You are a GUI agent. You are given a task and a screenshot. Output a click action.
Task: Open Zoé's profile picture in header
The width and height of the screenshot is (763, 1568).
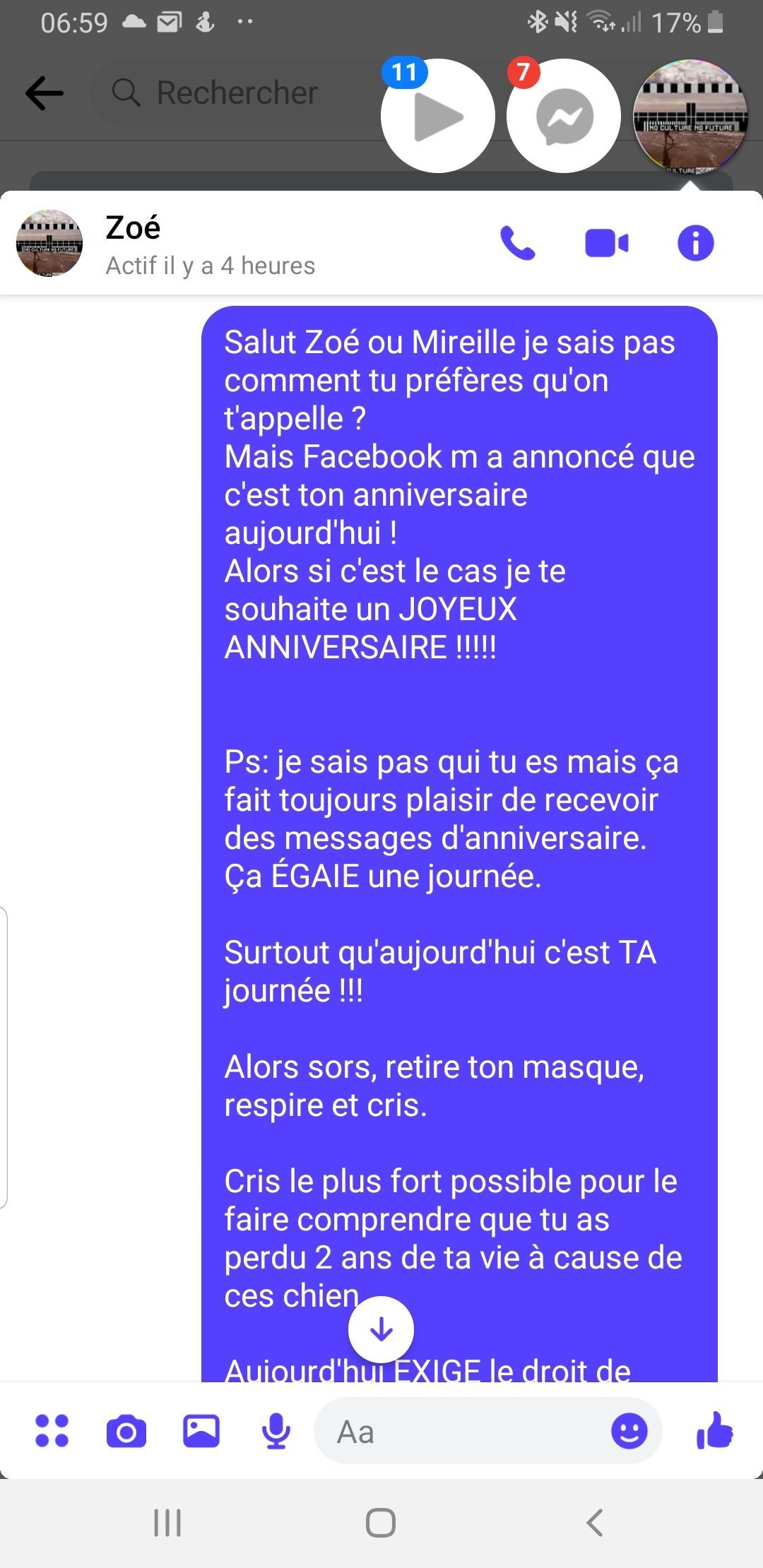point(49,243)
